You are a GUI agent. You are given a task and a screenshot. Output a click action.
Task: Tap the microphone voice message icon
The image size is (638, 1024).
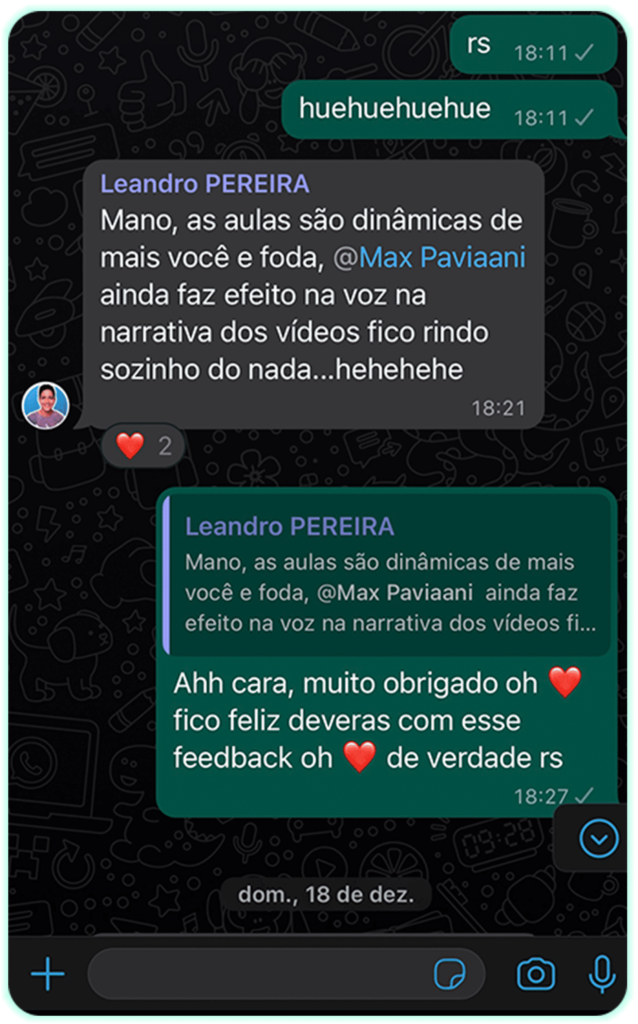pyautogui.click(x=602, y=974)
